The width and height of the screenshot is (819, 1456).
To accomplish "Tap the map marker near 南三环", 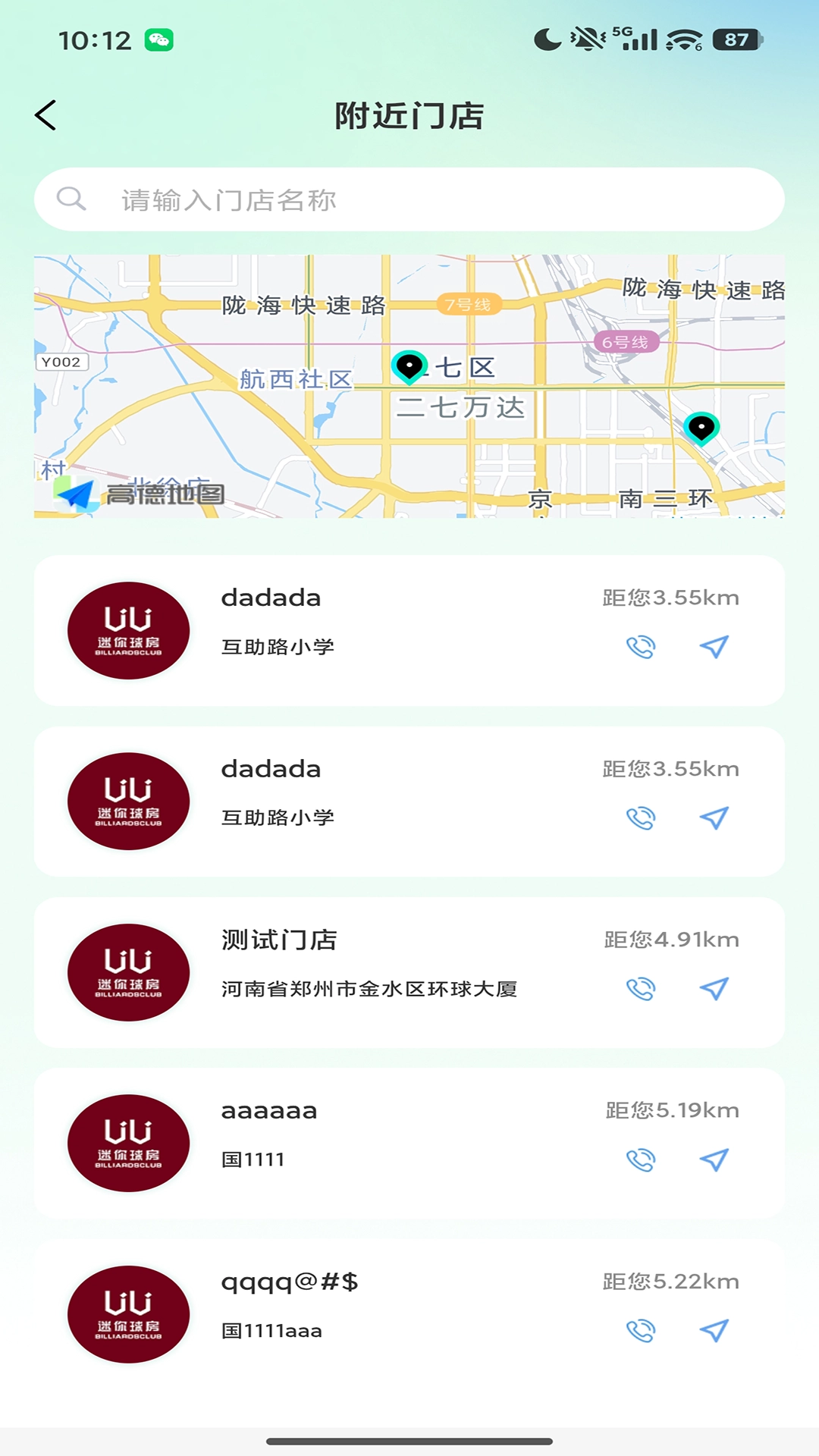I will coord(702,427).
